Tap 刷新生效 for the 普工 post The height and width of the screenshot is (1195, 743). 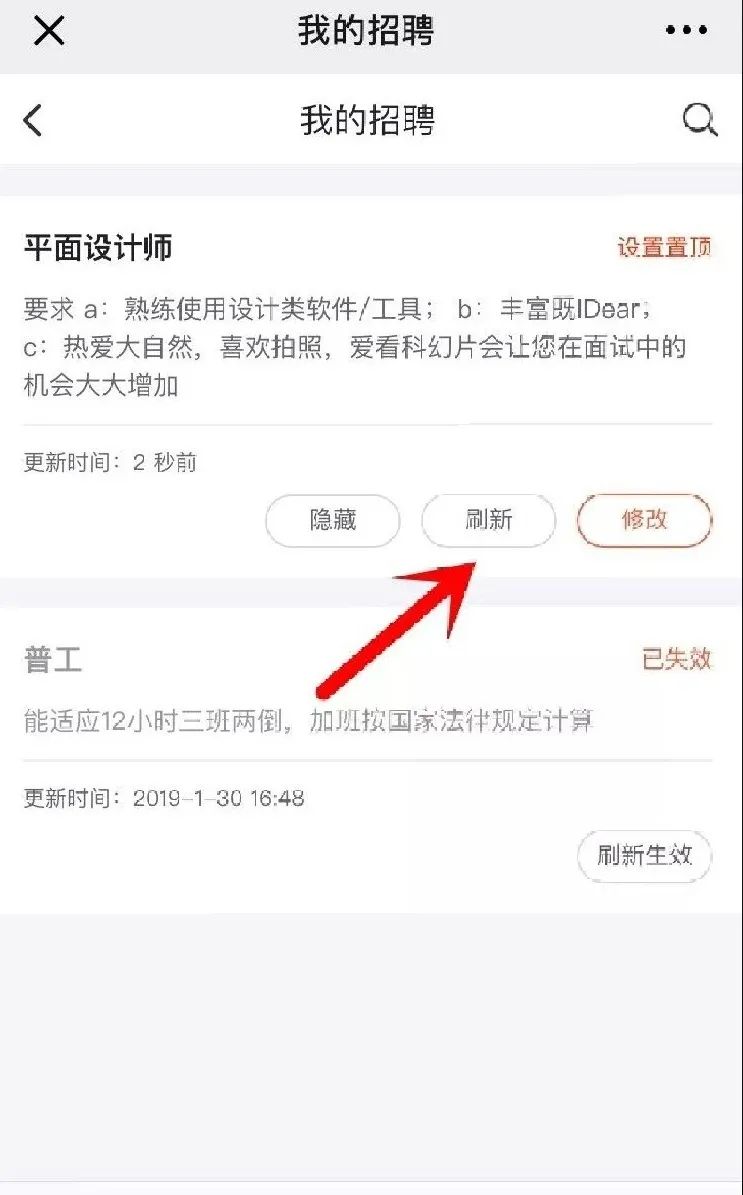click(x=645, y=856)
